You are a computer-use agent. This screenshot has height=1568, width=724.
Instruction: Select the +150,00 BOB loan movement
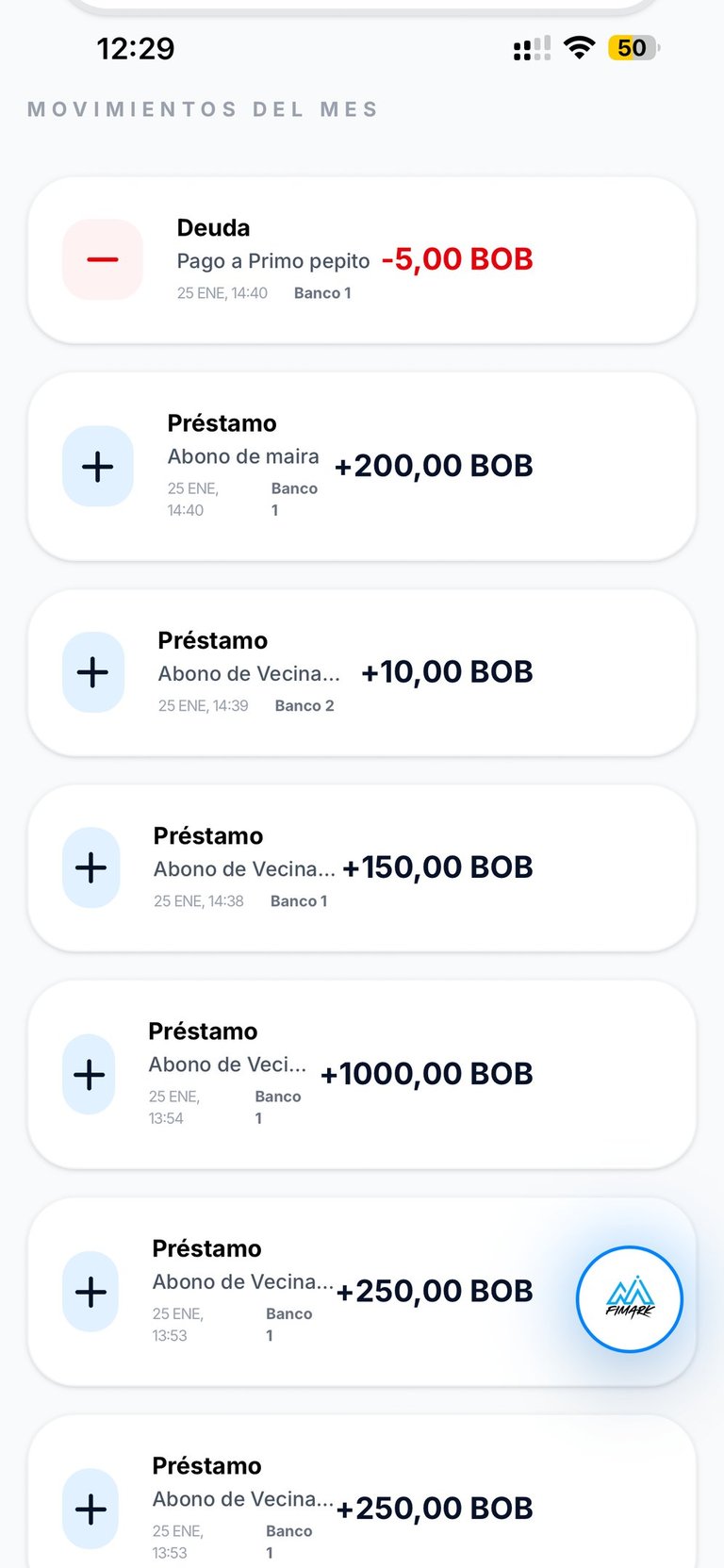pos(362,867)
